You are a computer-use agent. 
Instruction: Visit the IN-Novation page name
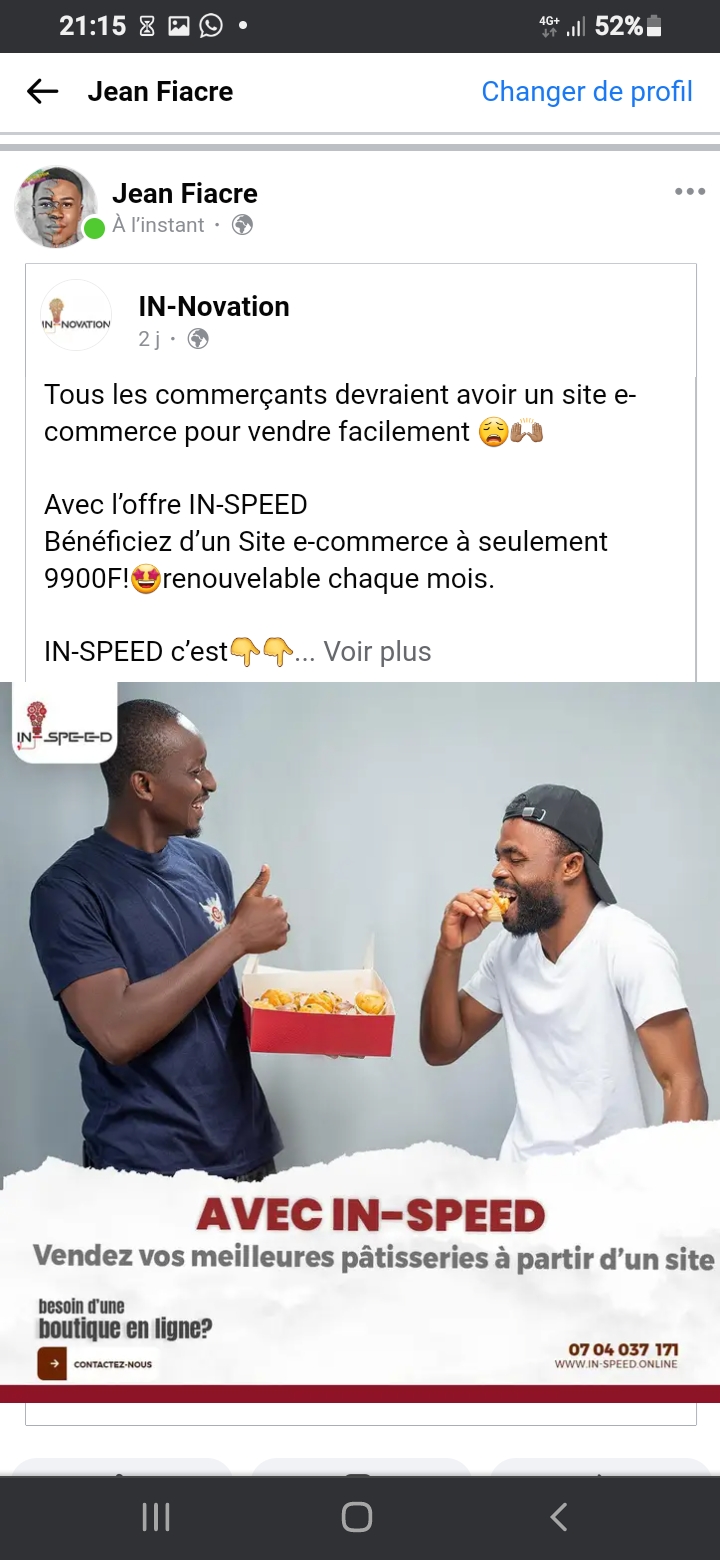click(x=213, y=306)
